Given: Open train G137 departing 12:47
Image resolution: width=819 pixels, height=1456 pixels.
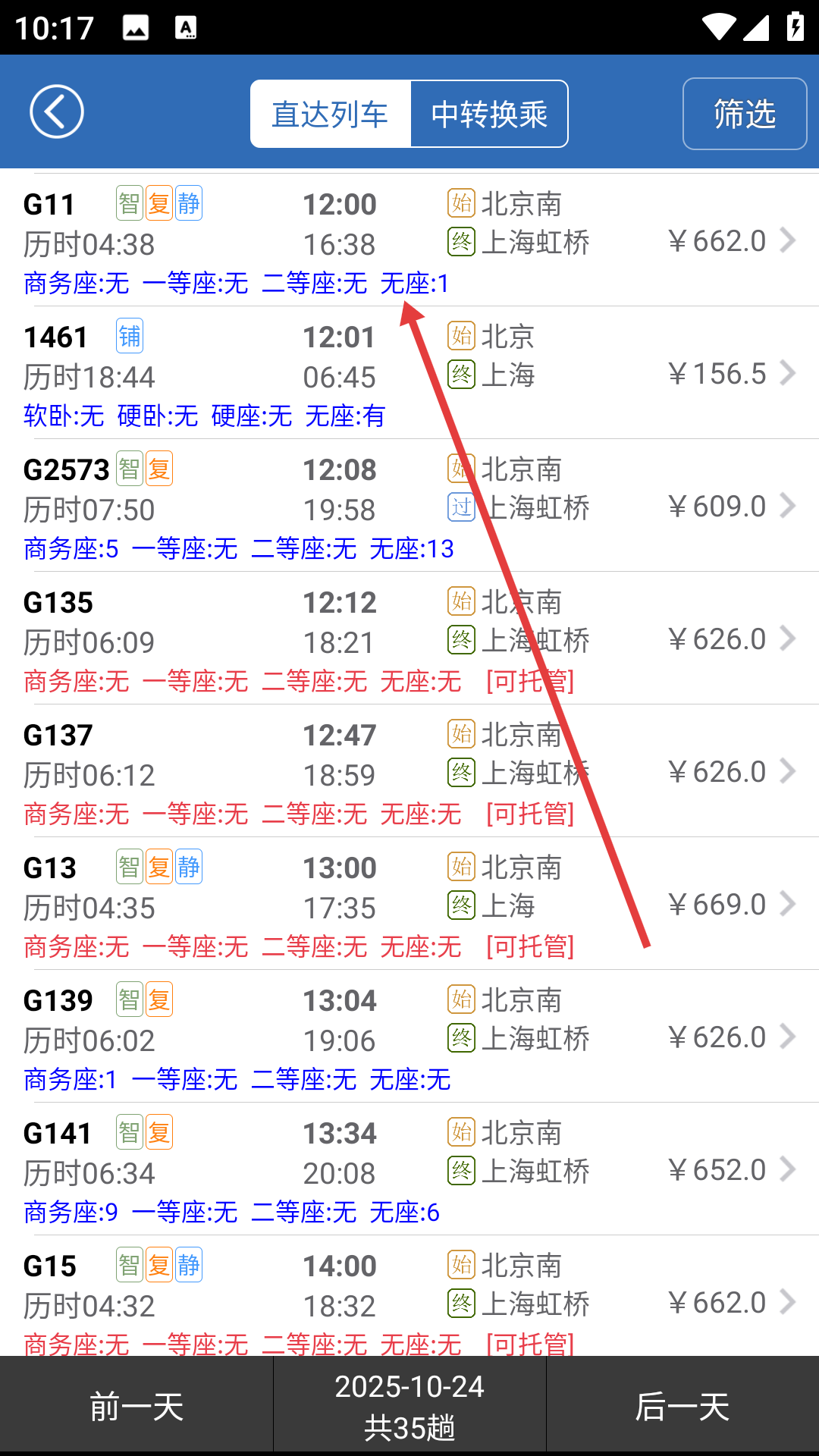Looking at the screenshot, I should tap(409, 772).
